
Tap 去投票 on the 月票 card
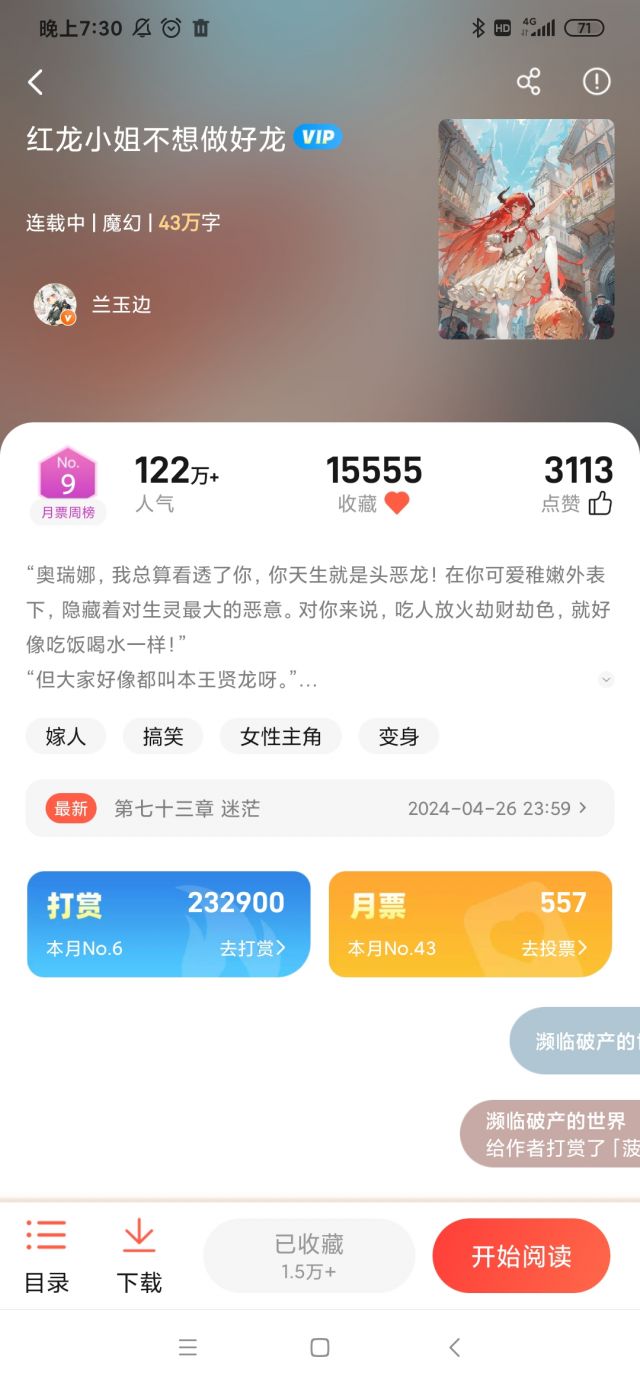point(553,948)
